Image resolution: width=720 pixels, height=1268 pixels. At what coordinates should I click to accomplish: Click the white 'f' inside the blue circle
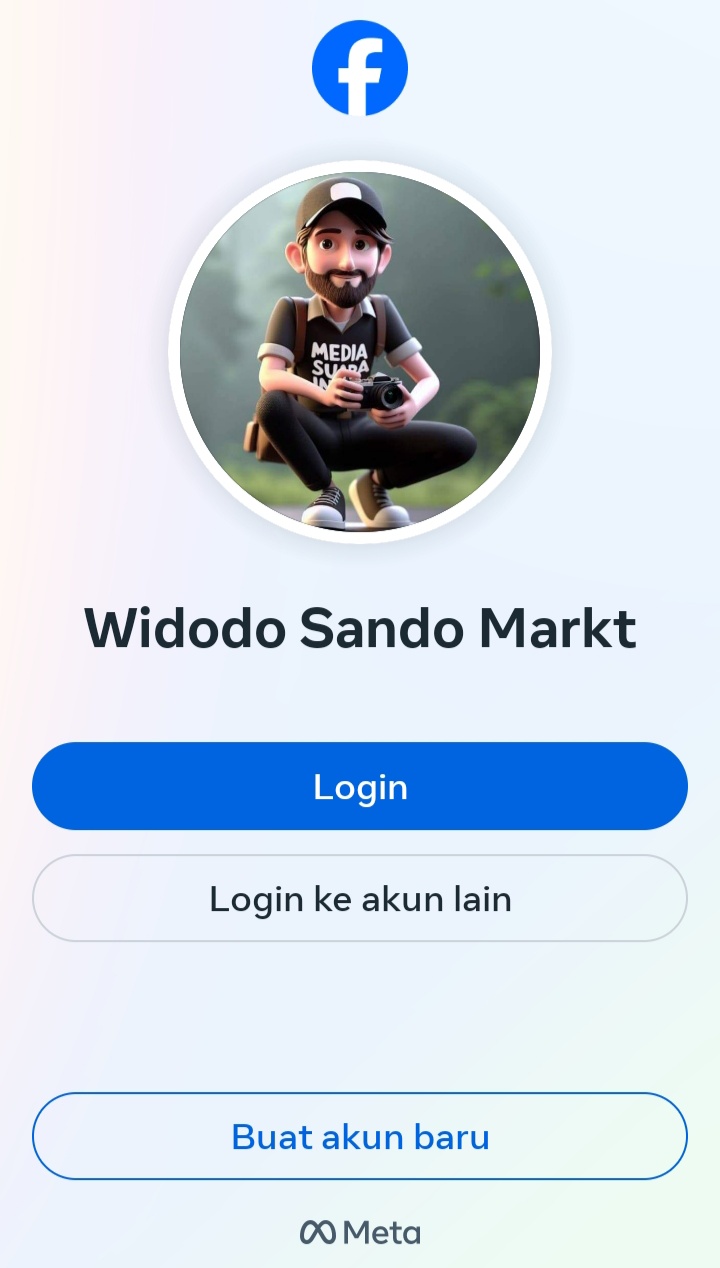pyautogui.click(x=360, y=66)
